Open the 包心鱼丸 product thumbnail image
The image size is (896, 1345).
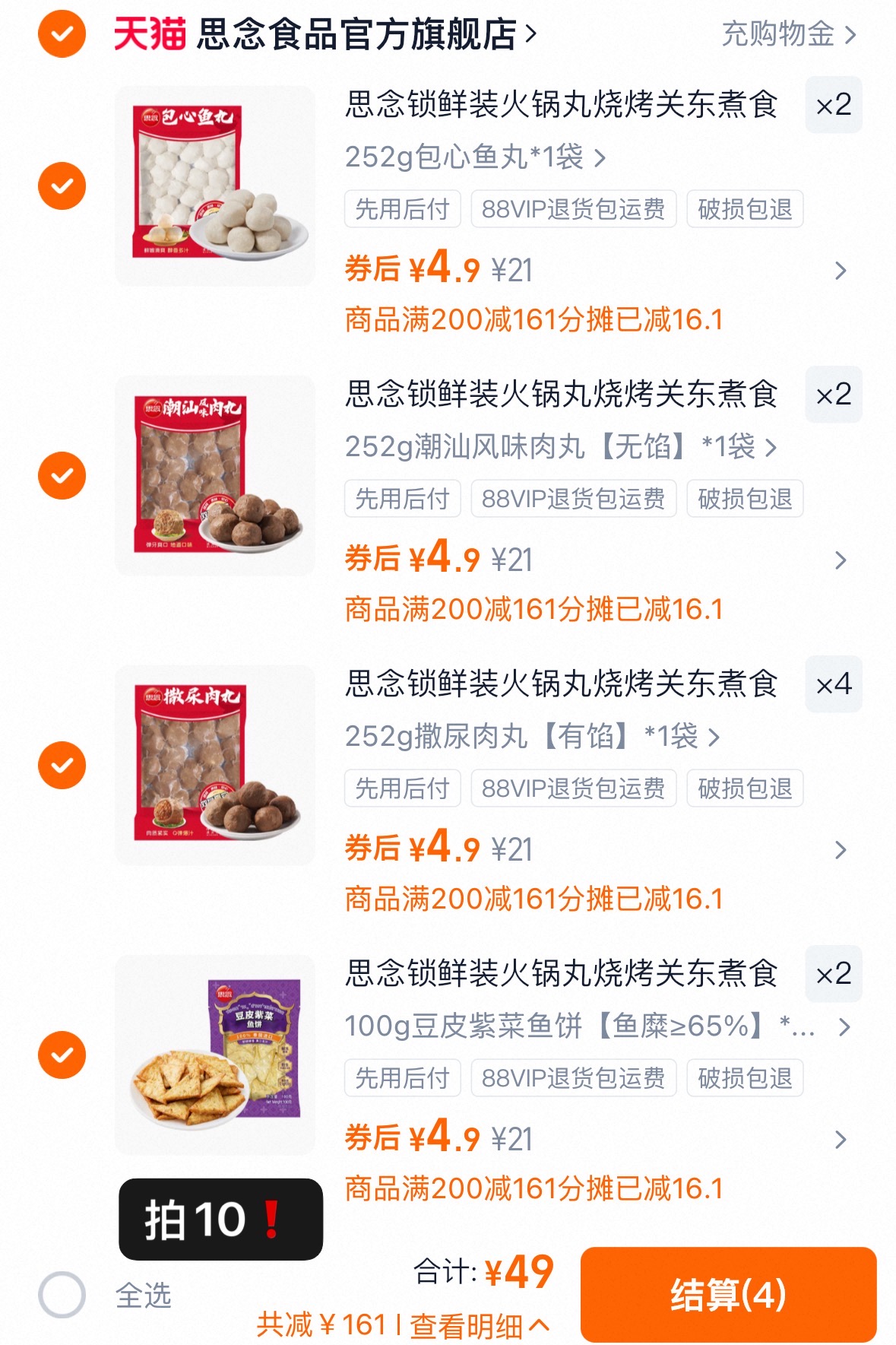215,185
